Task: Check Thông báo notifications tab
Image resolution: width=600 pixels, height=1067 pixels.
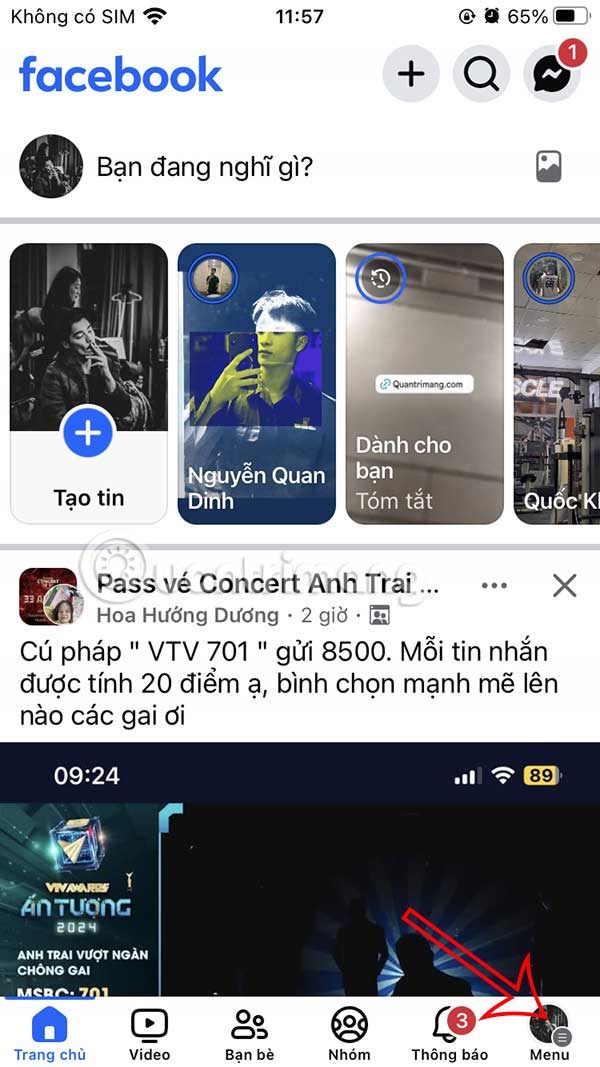Action: (x=449, y=1034)
